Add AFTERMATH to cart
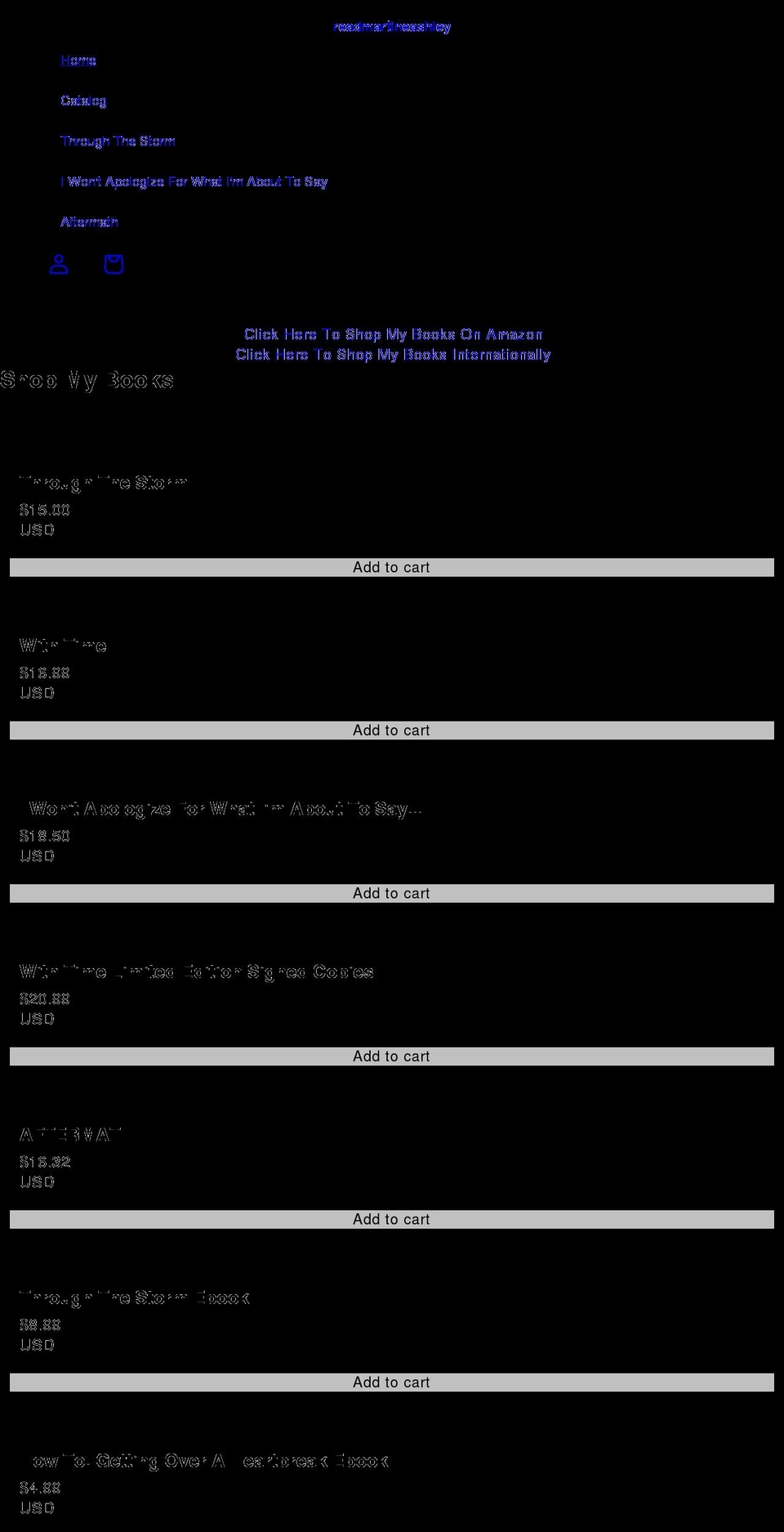Viewport: 784px width, 1532px height. pos(392,1219)
